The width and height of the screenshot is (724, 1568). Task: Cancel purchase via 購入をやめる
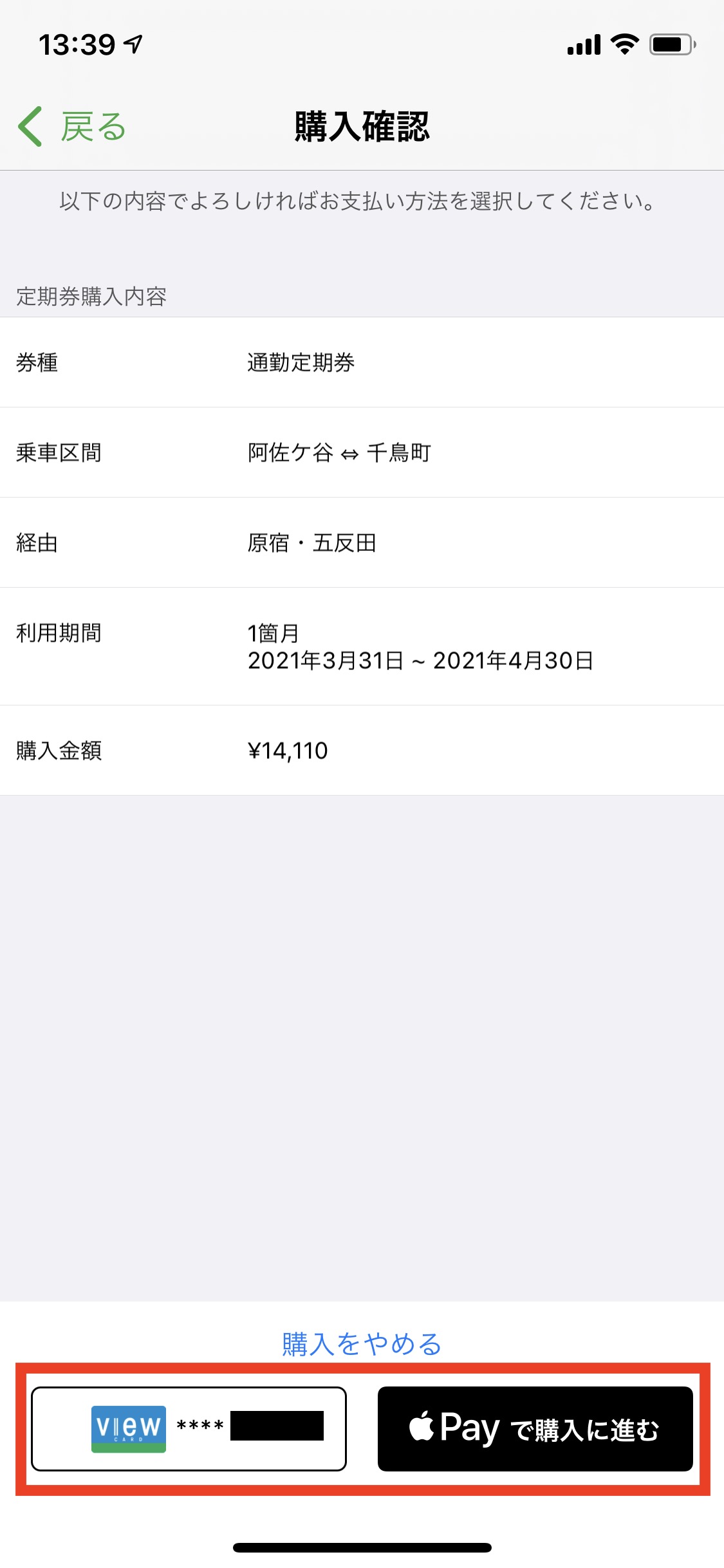tap(362, 1344)
